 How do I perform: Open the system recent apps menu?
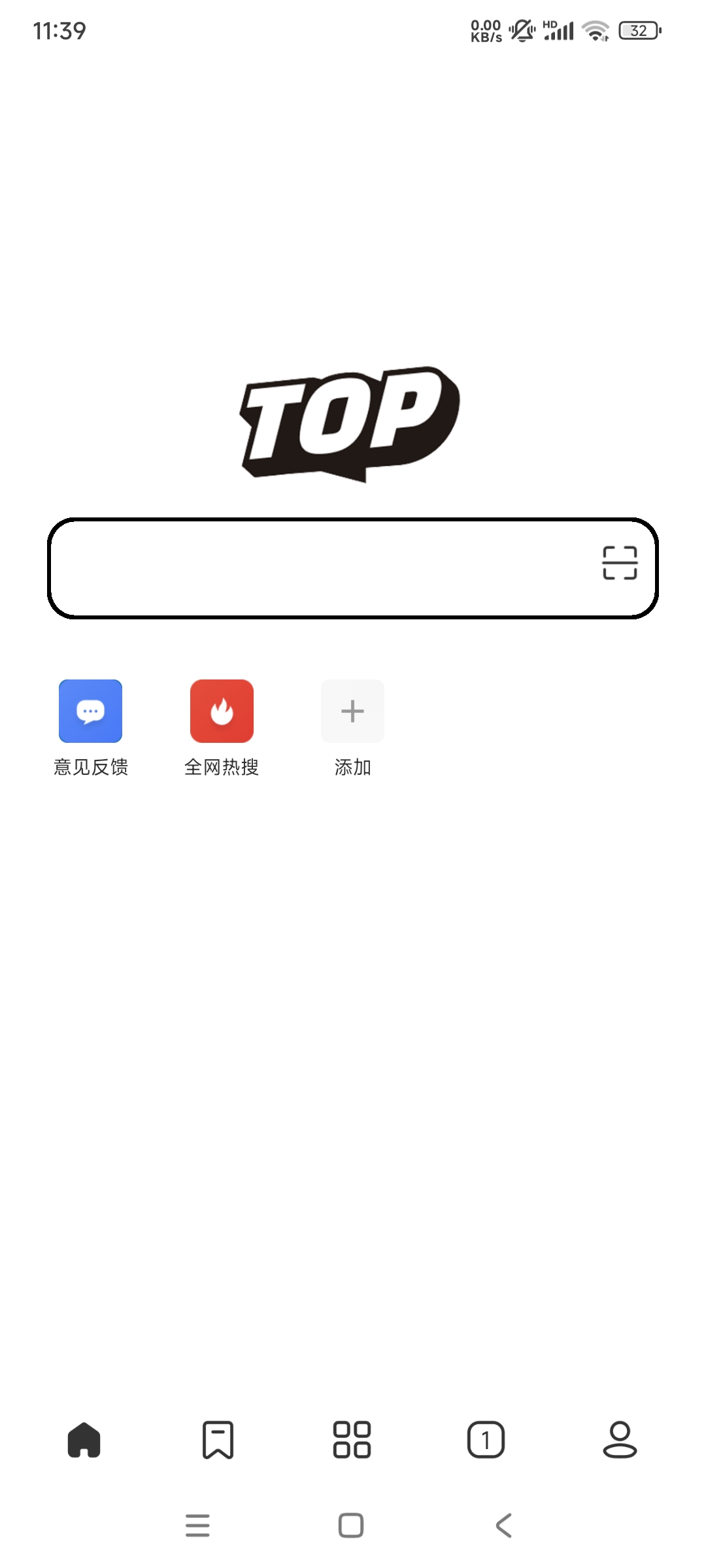(x=197, y=1526)
